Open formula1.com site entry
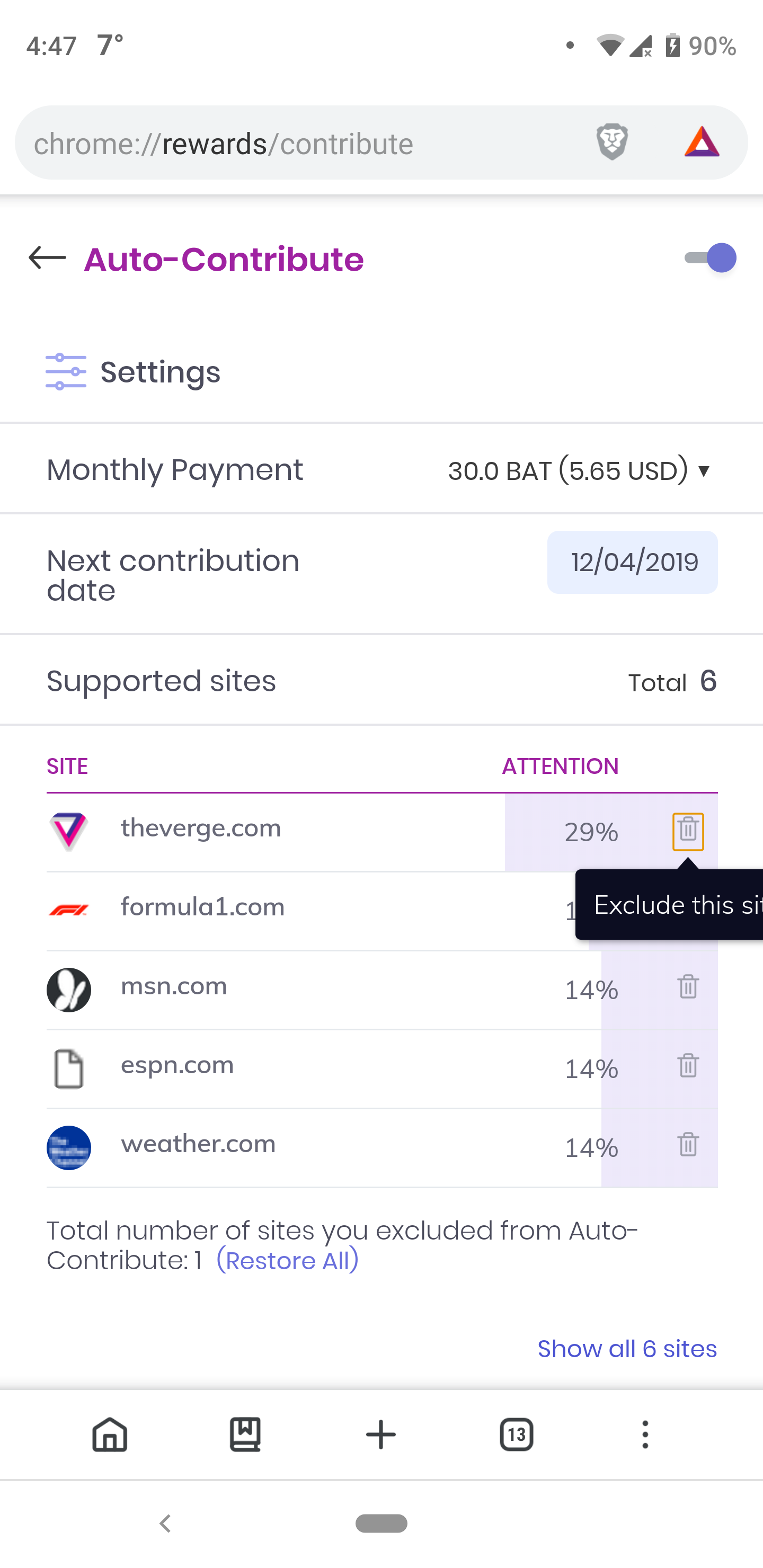Image resolution: width=763 pixels, height=1568 pixels. click(202, 907)
